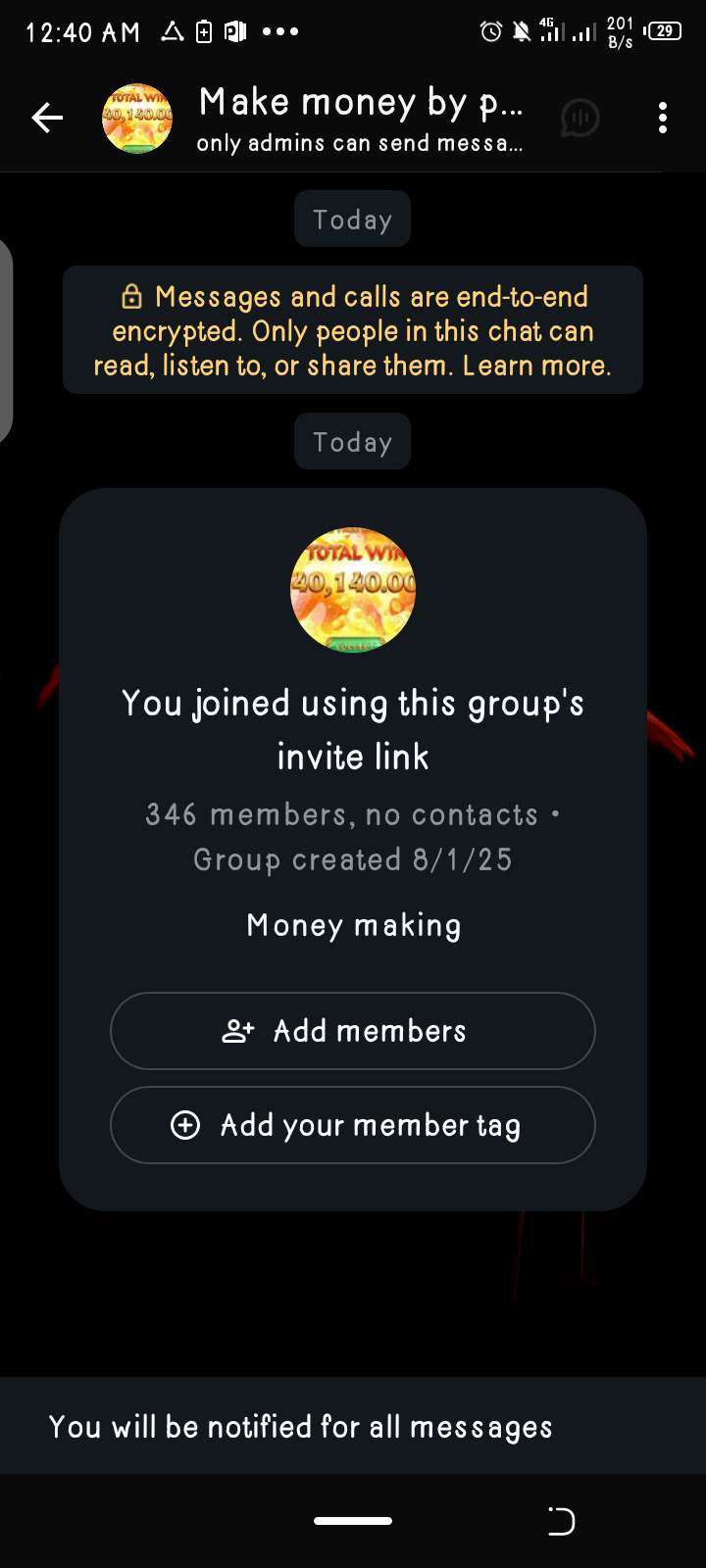Start a group voice chat
The image size is (706, 1568).
click(x=580, y=119)
